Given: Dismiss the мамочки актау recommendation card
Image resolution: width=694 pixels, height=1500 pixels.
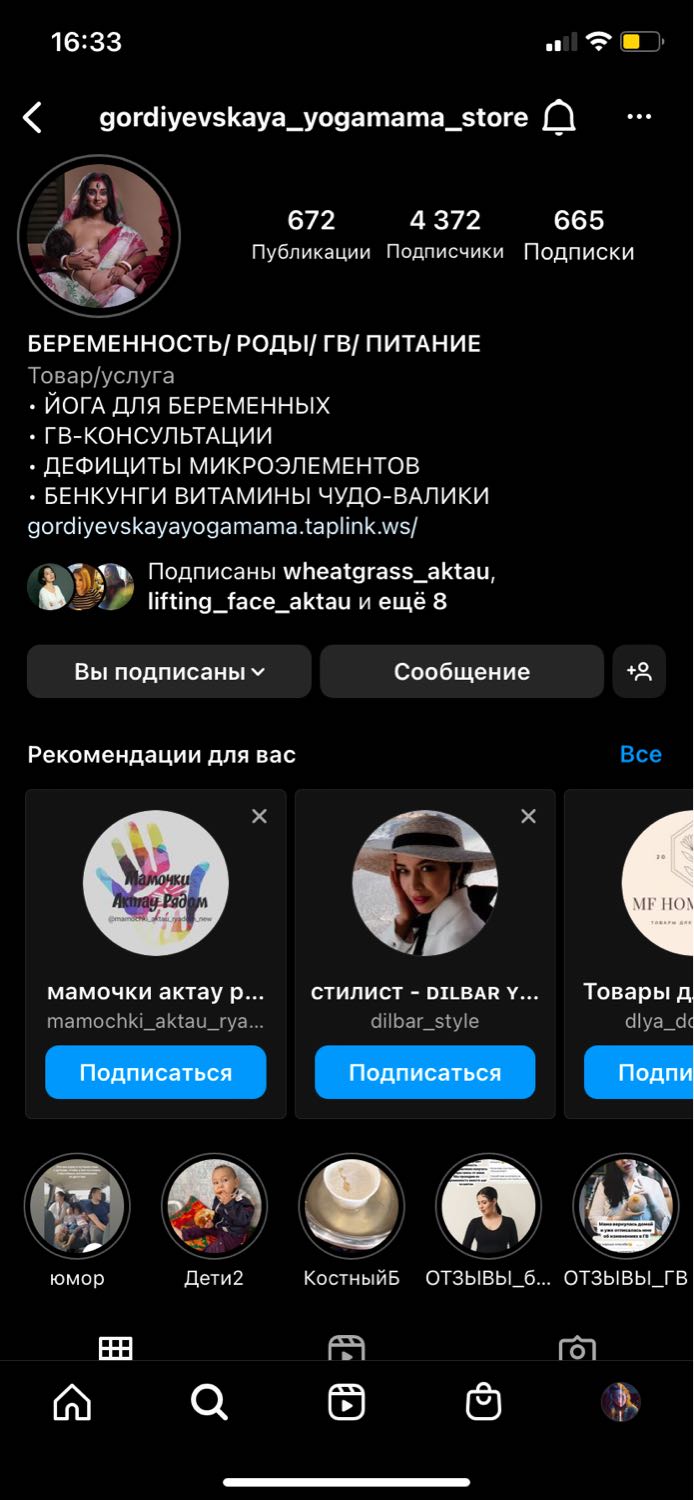Looking at the screenshot, I should coord(259,816).
